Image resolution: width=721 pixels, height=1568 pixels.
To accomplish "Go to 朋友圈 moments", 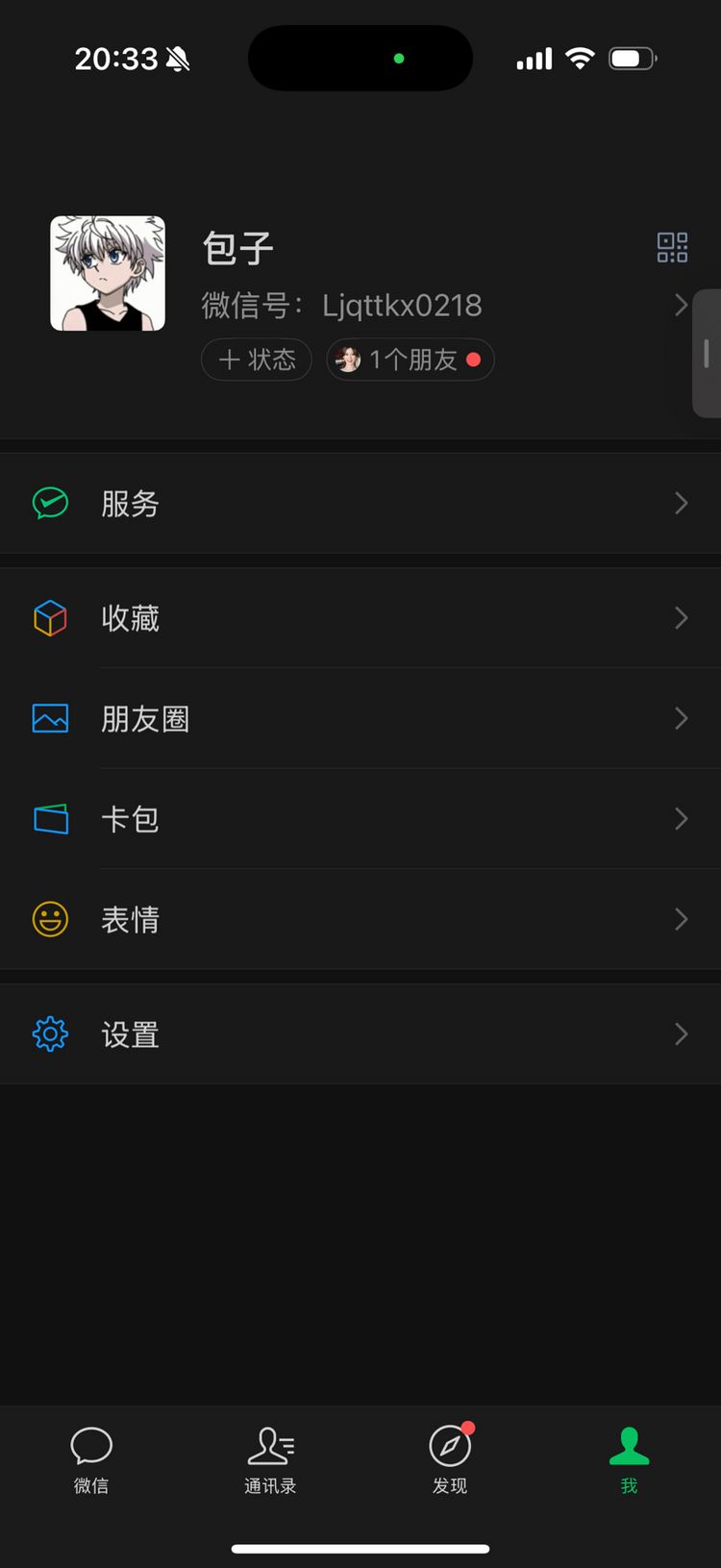I will (360, 718).
